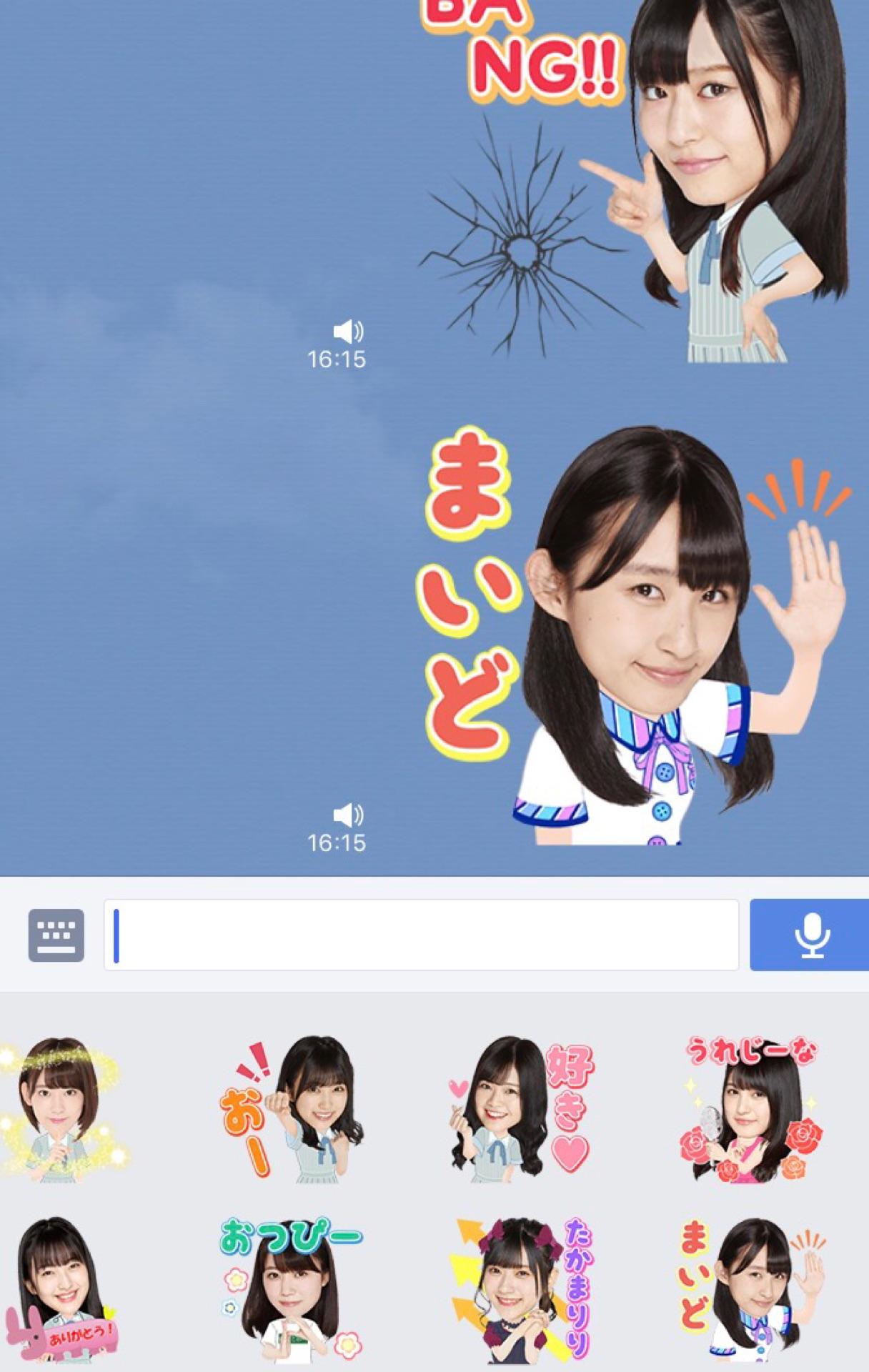Select the おっぴー sticker
This screenshot has width=869, height=1372.
(x=292, y=1290)
